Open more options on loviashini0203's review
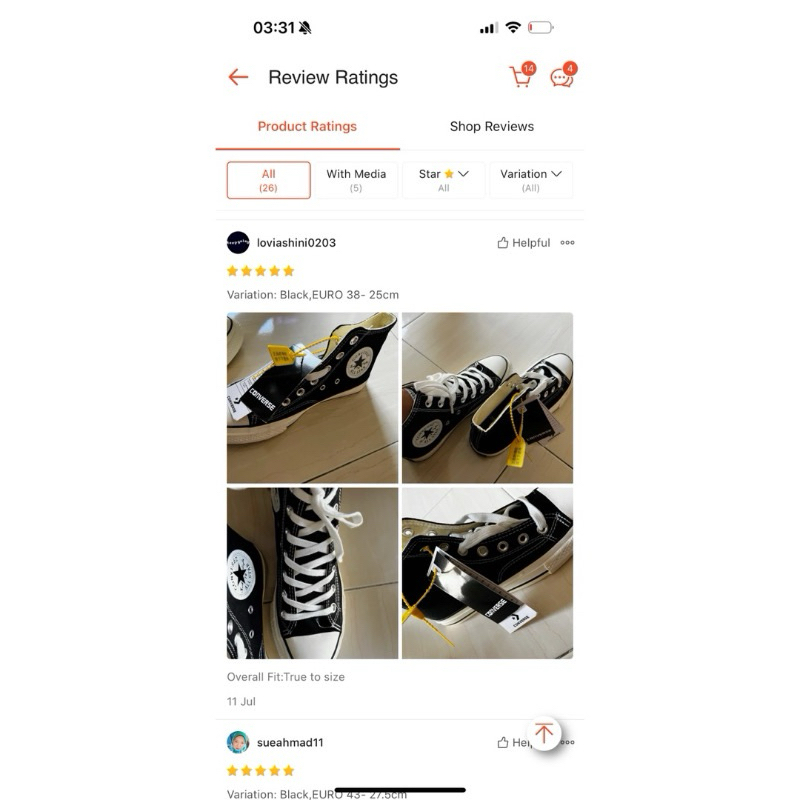Screen dimensions: 800x800 pos(568,243)
